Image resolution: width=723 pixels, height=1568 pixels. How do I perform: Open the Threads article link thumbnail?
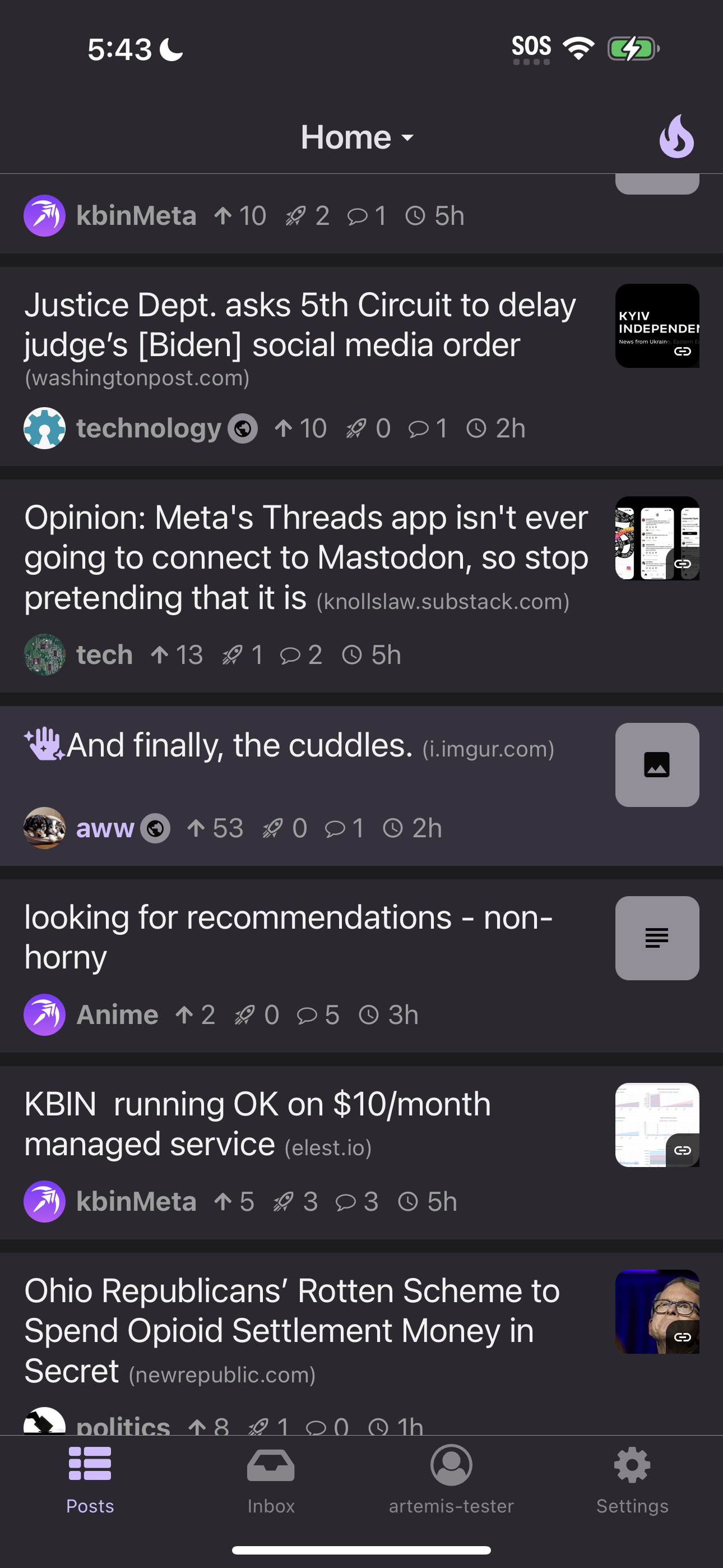[657, 538]
